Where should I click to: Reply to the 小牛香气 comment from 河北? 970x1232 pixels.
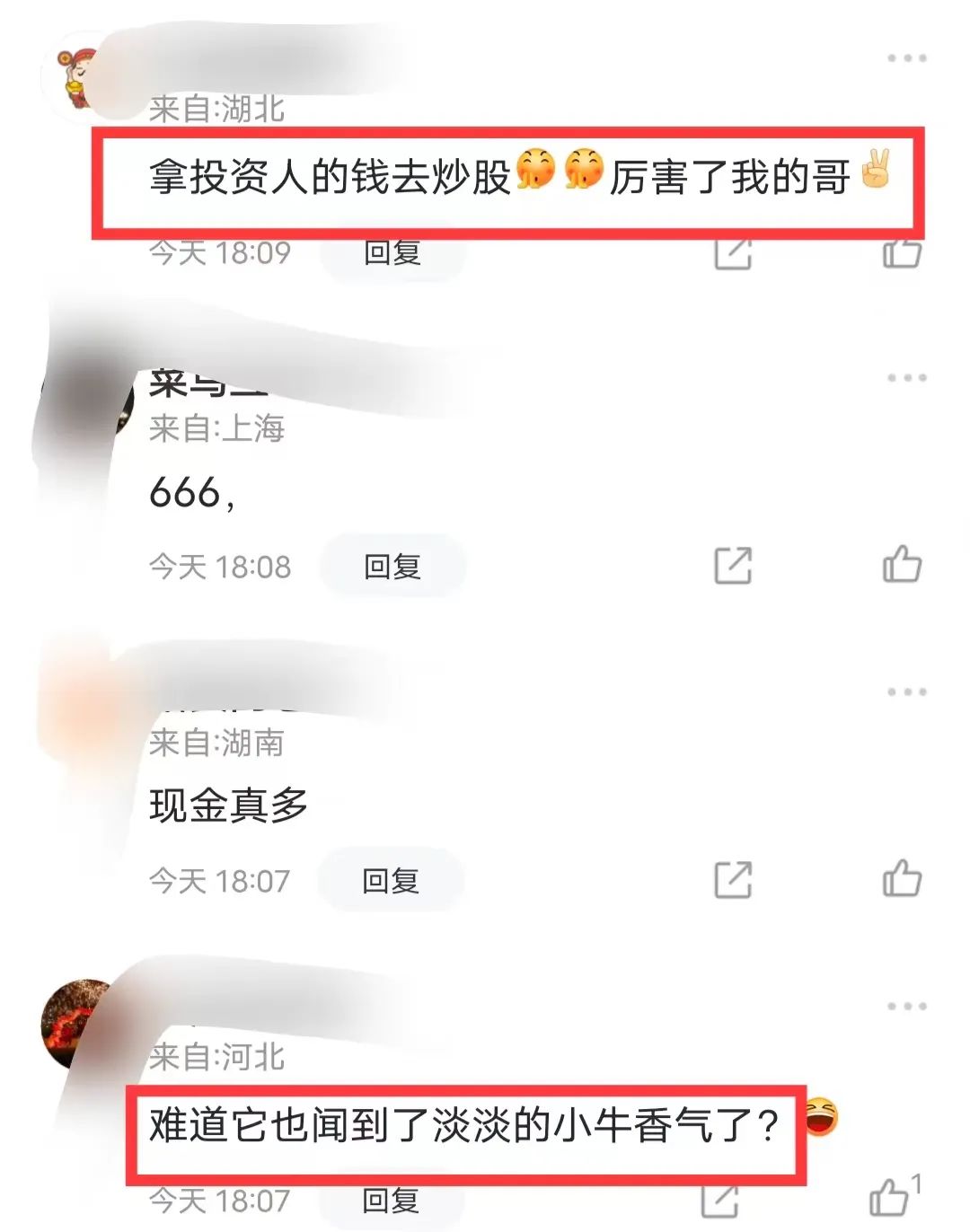pyautogui.click(x=391, y=1201)
